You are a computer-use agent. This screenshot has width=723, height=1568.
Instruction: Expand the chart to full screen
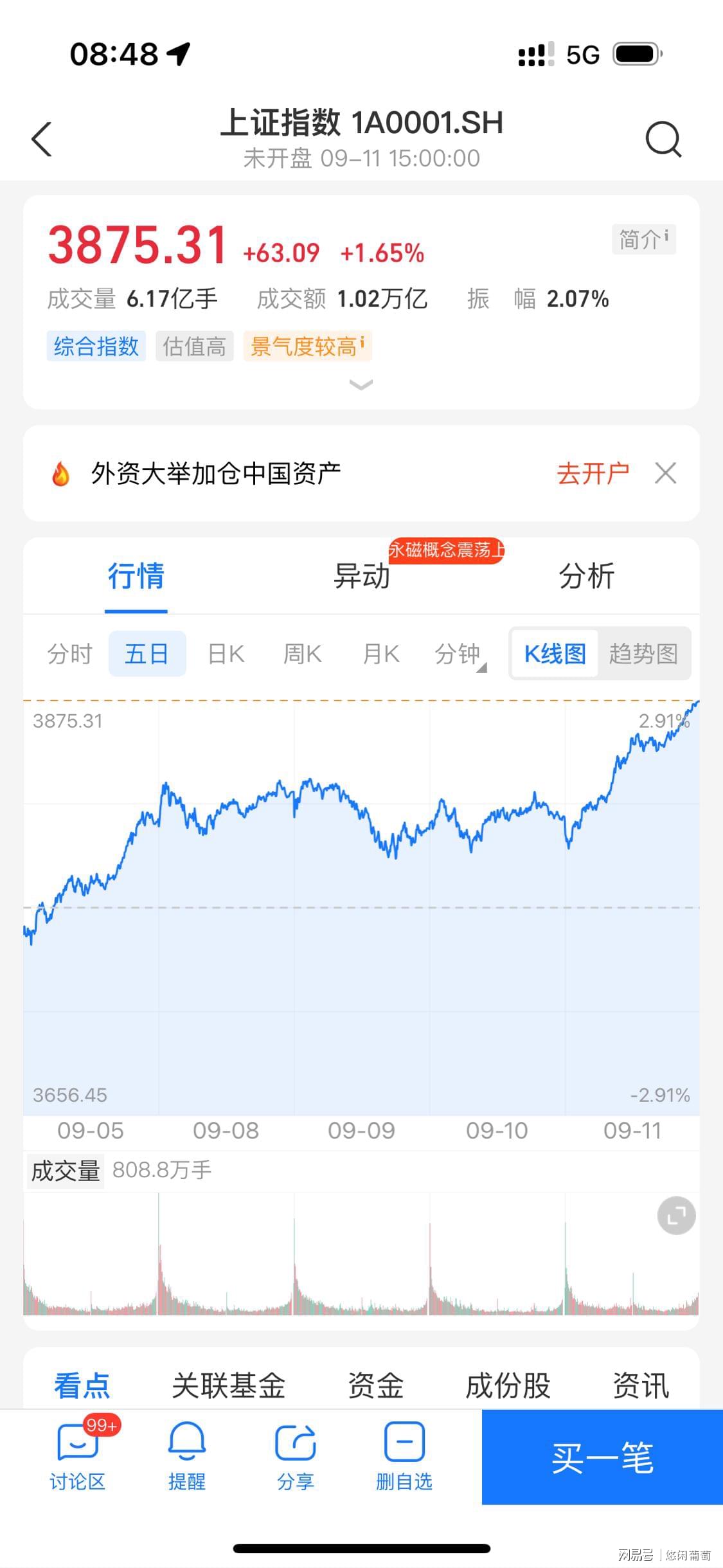[x=676, y=1215]
